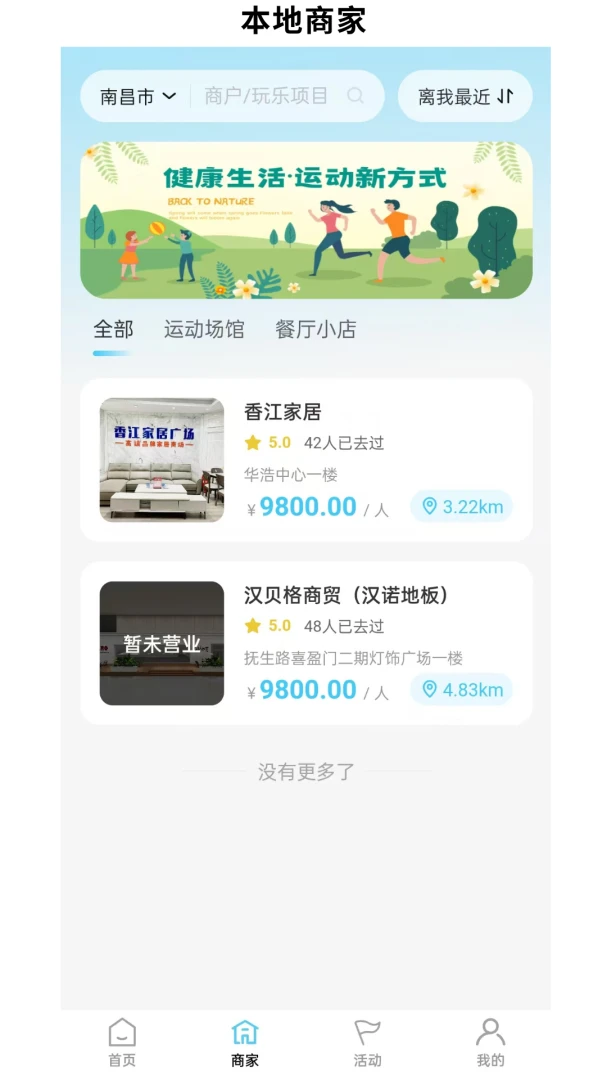
Task: Switch to the 运动场馆 tab
Action: (204, 329)
